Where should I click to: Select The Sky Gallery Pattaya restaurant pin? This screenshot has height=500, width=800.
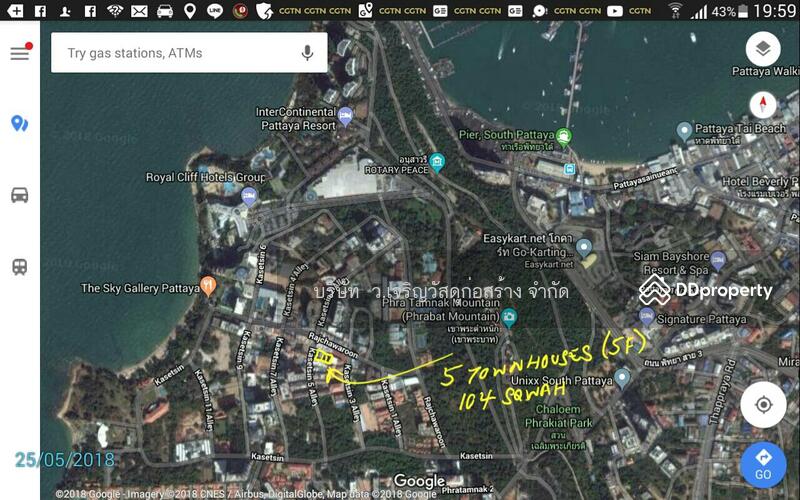coord(207,287)
